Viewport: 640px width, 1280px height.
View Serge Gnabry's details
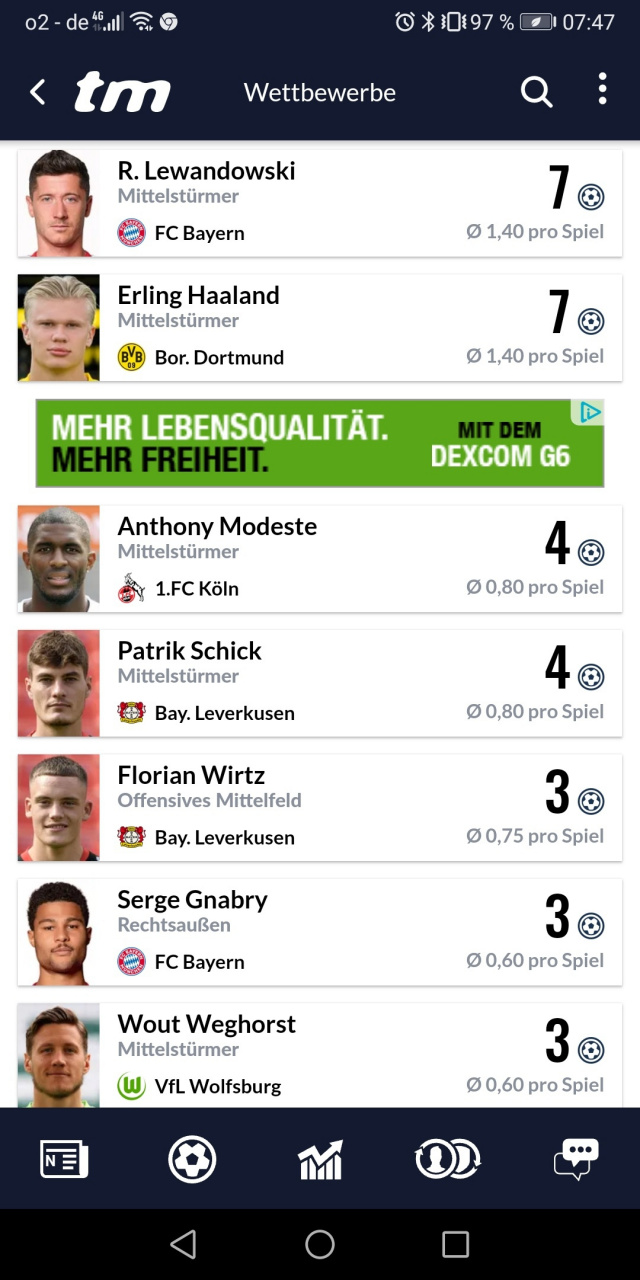coord(320,932)
